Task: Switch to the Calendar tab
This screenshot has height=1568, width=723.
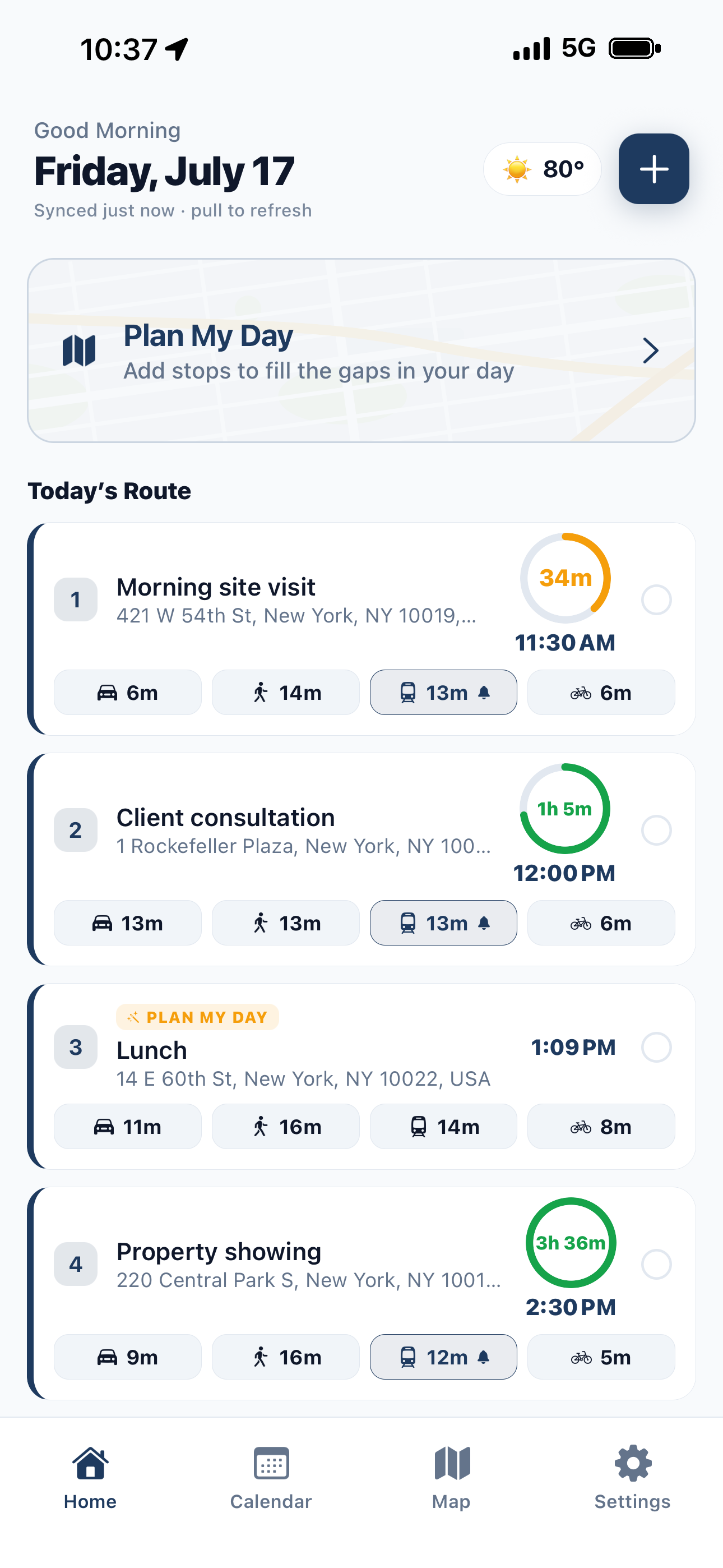Action: click(271, 1478)
